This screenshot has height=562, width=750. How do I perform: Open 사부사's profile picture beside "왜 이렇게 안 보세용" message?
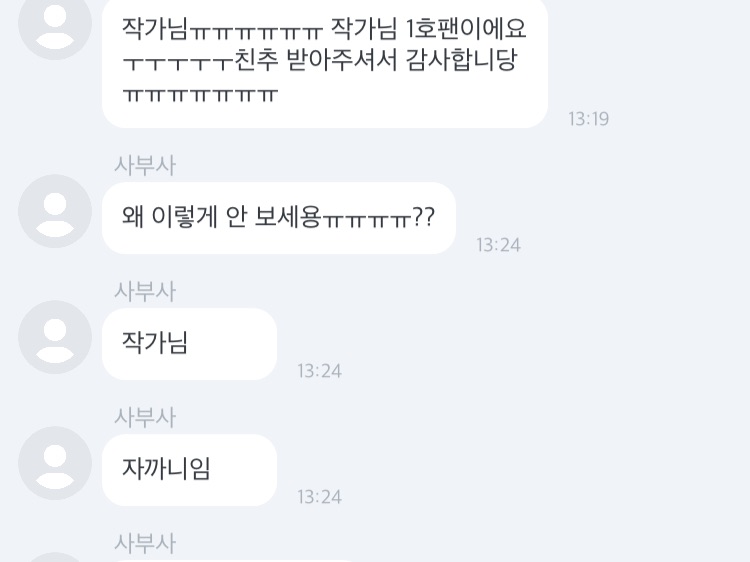tap(55, 211)
